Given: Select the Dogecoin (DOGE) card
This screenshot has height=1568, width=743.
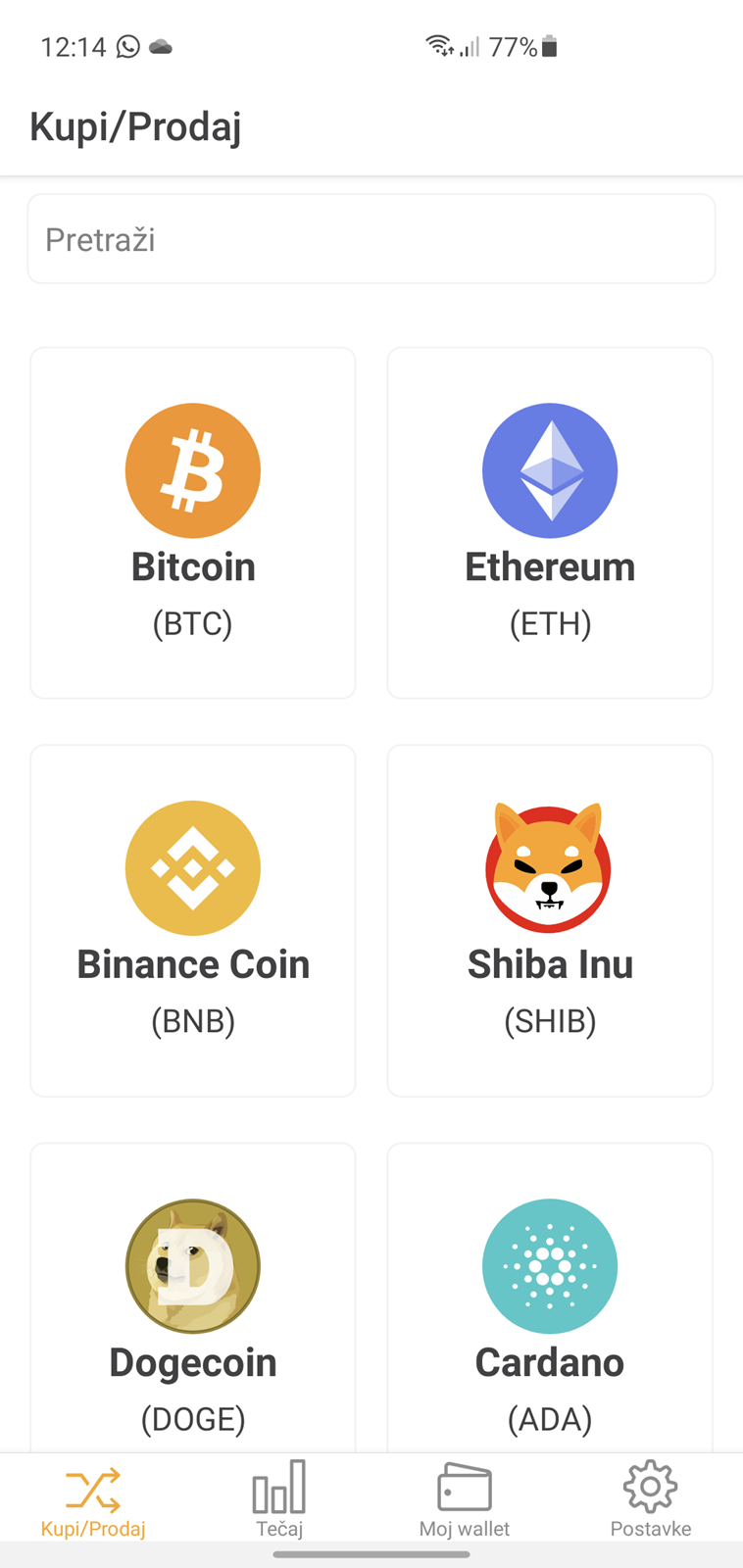Looking at the screenshot, I should point(193,1298).
